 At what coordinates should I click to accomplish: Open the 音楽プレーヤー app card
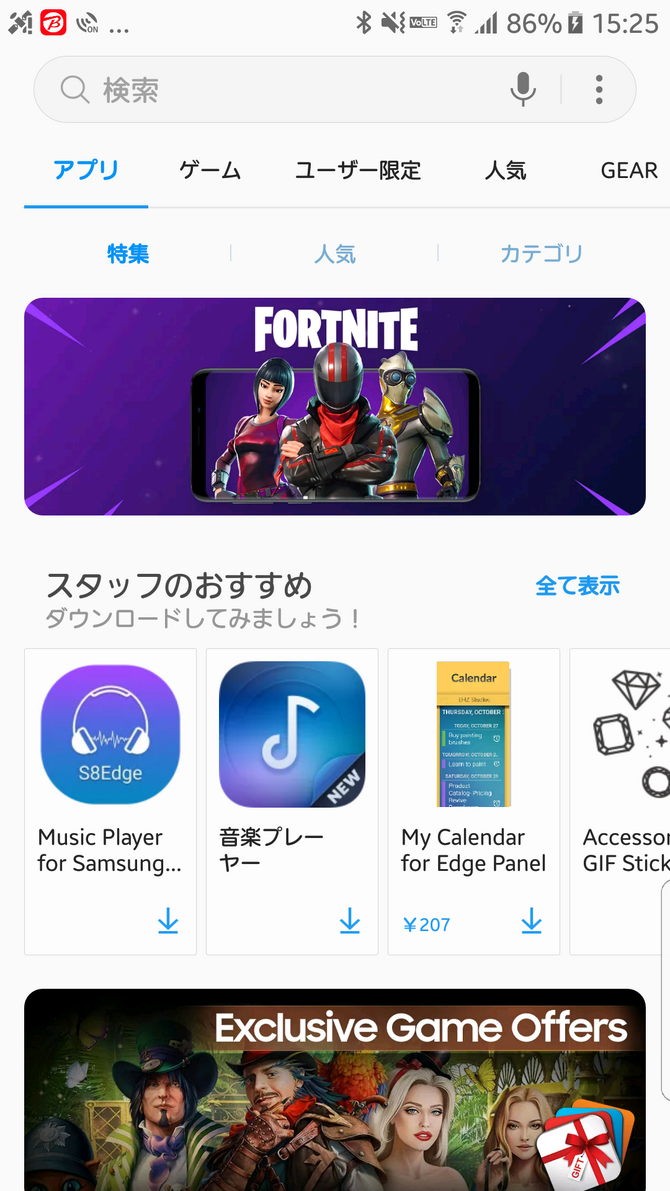[x=292, y=760]
